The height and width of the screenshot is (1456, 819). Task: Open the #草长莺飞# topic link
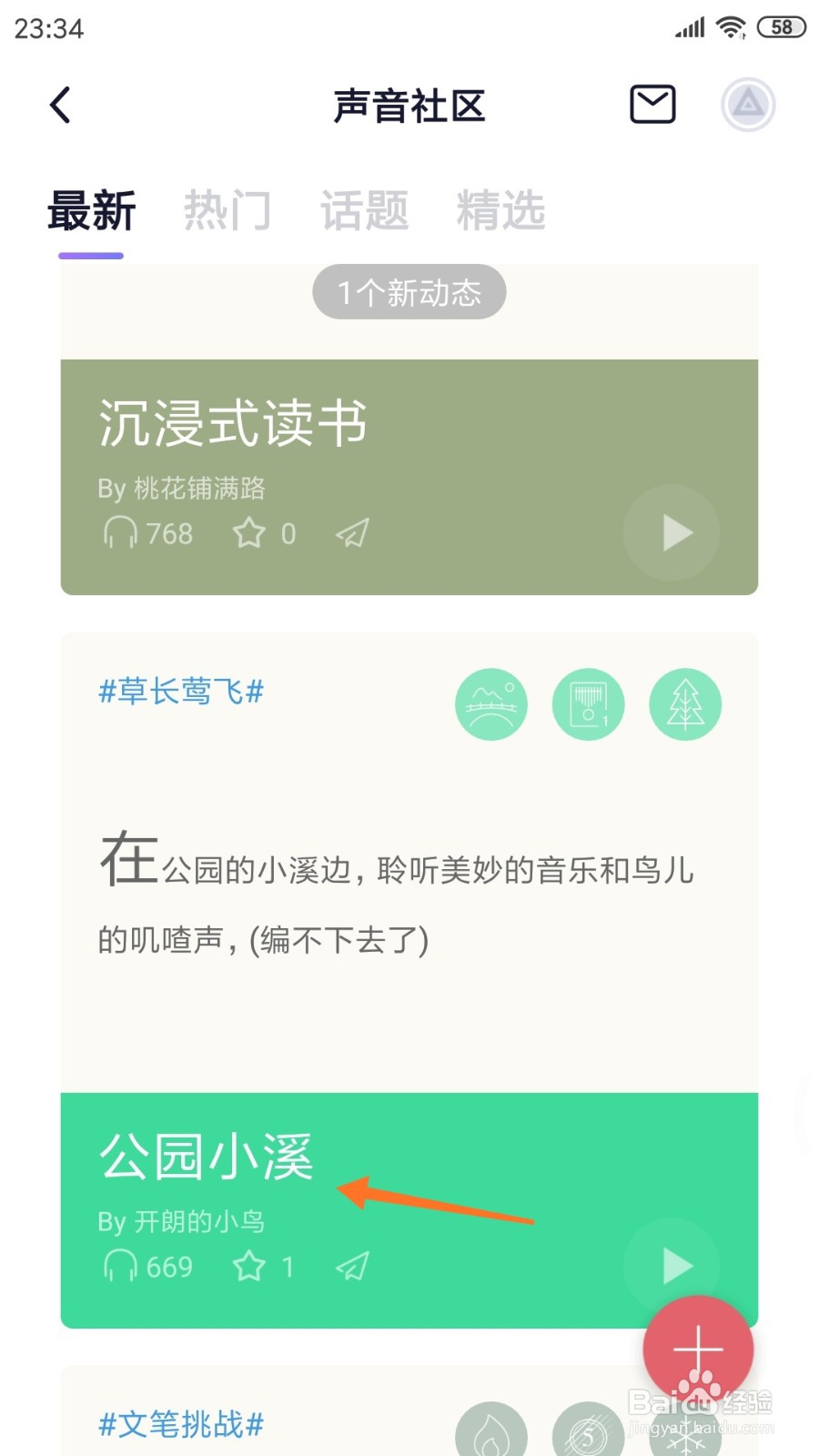click(179, 692)
